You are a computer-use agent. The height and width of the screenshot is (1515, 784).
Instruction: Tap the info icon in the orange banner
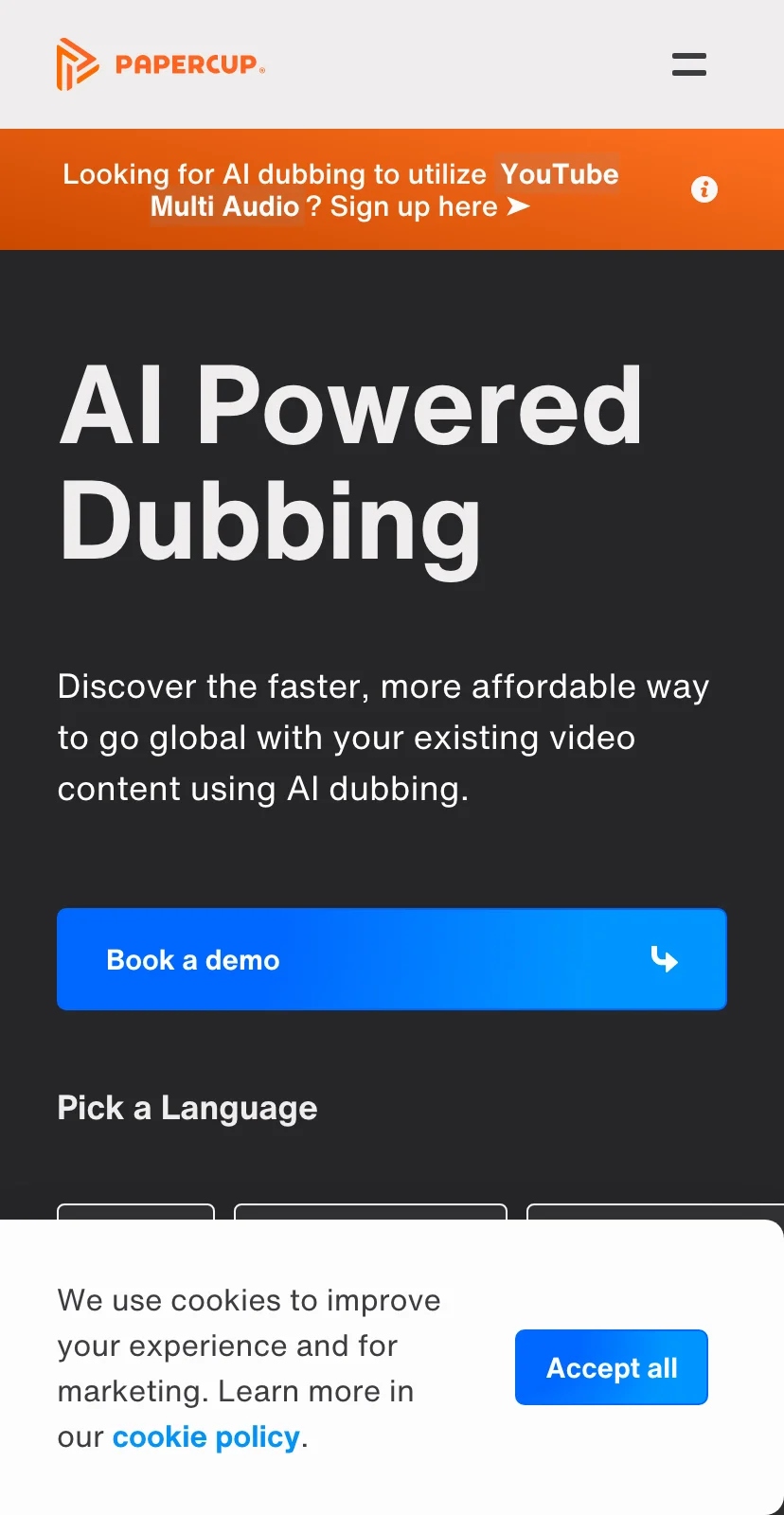point(704,189)
